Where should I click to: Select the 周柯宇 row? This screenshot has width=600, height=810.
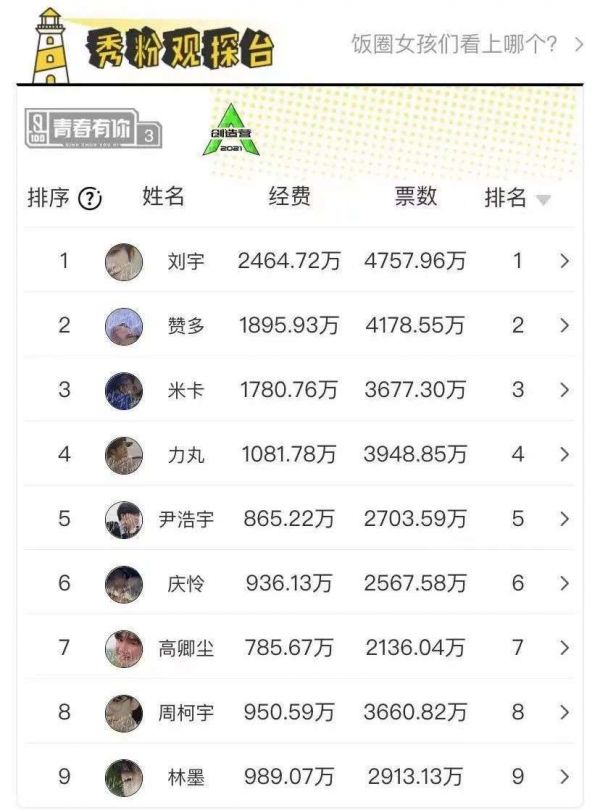pyautogui.click(x=300, y=712)
